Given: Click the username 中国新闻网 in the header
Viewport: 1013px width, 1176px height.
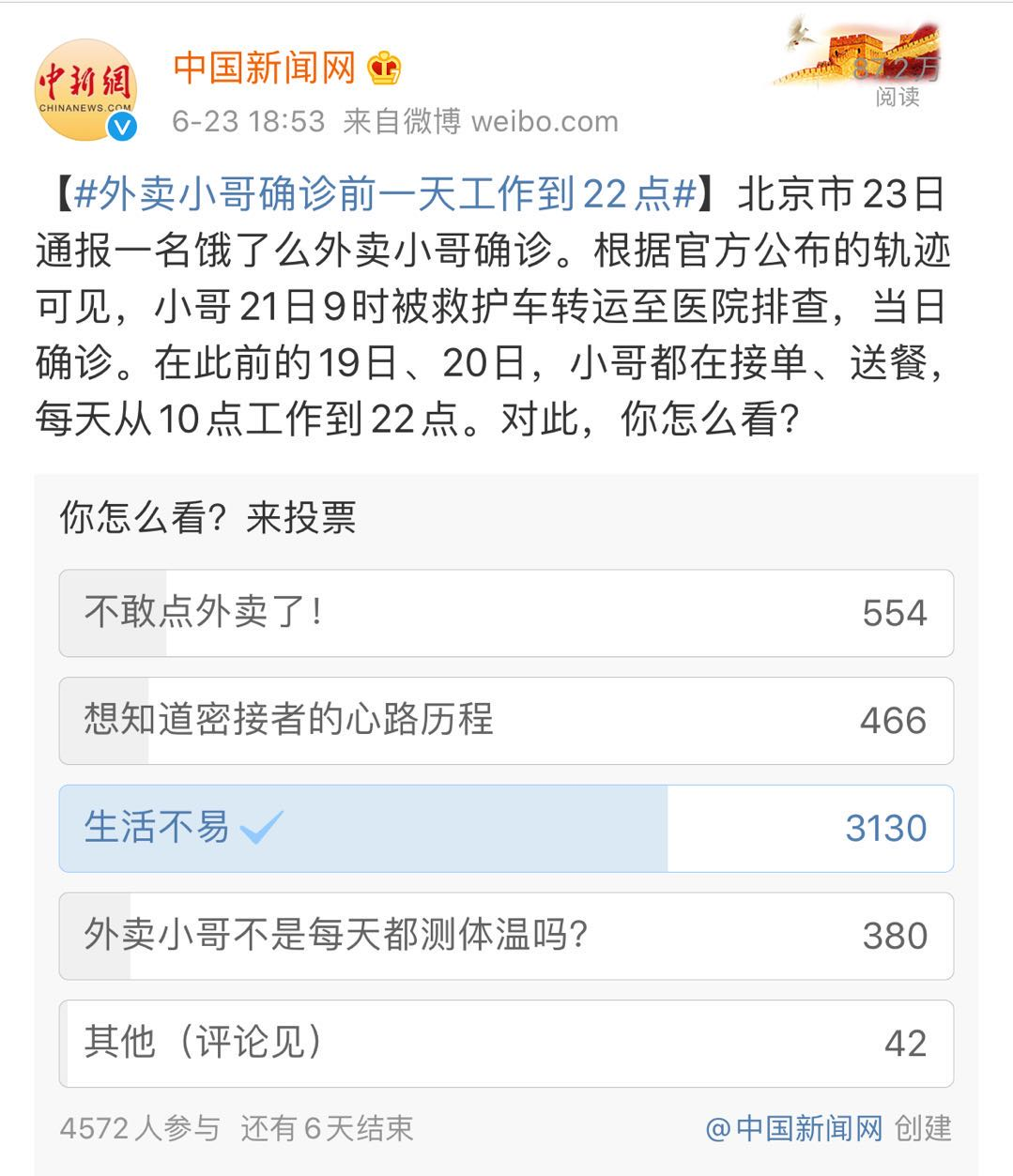Looking at the screenshot, I should click(266, 69).
